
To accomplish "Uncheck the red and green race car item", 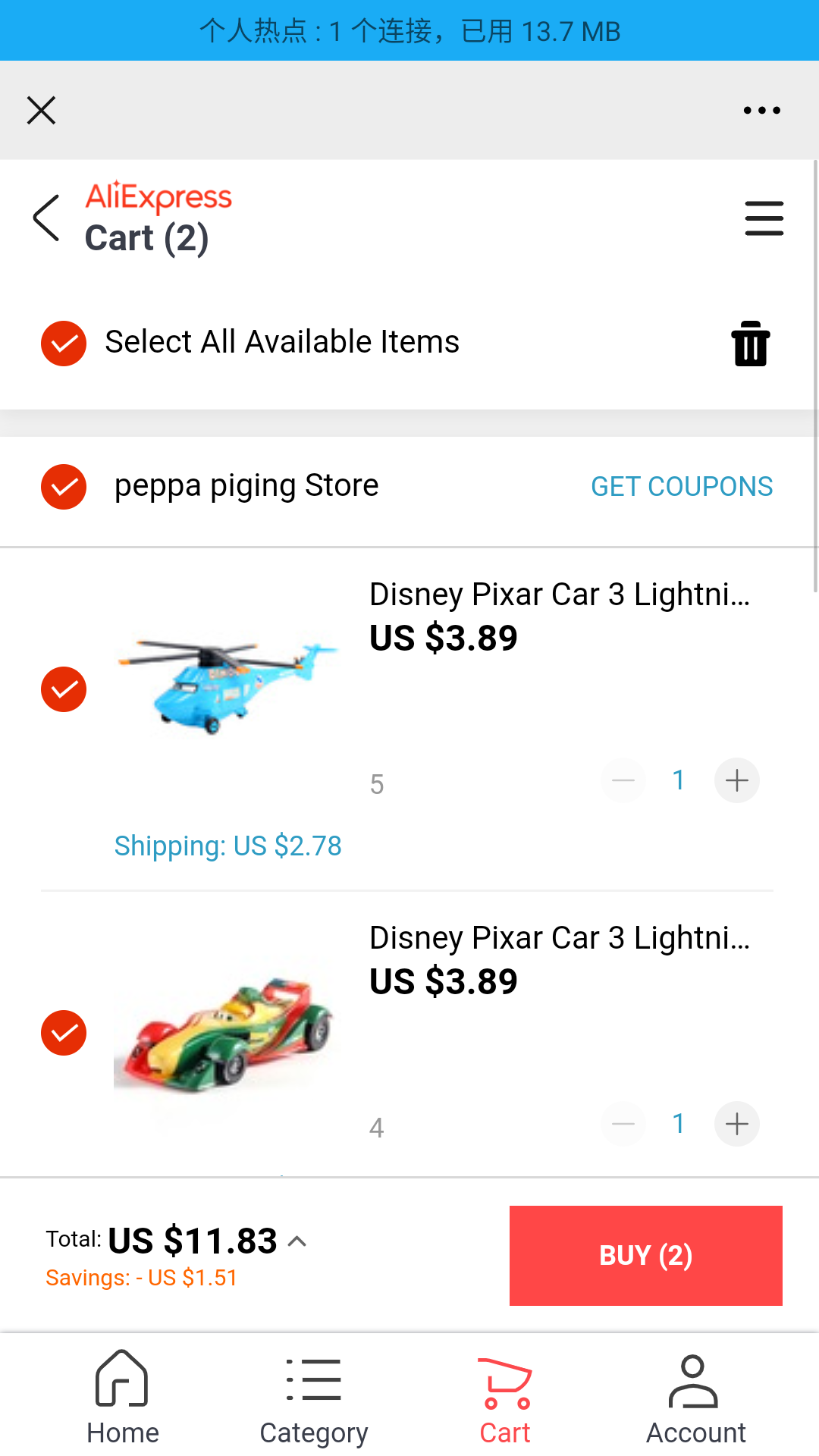I will (x=64, y=1033).
